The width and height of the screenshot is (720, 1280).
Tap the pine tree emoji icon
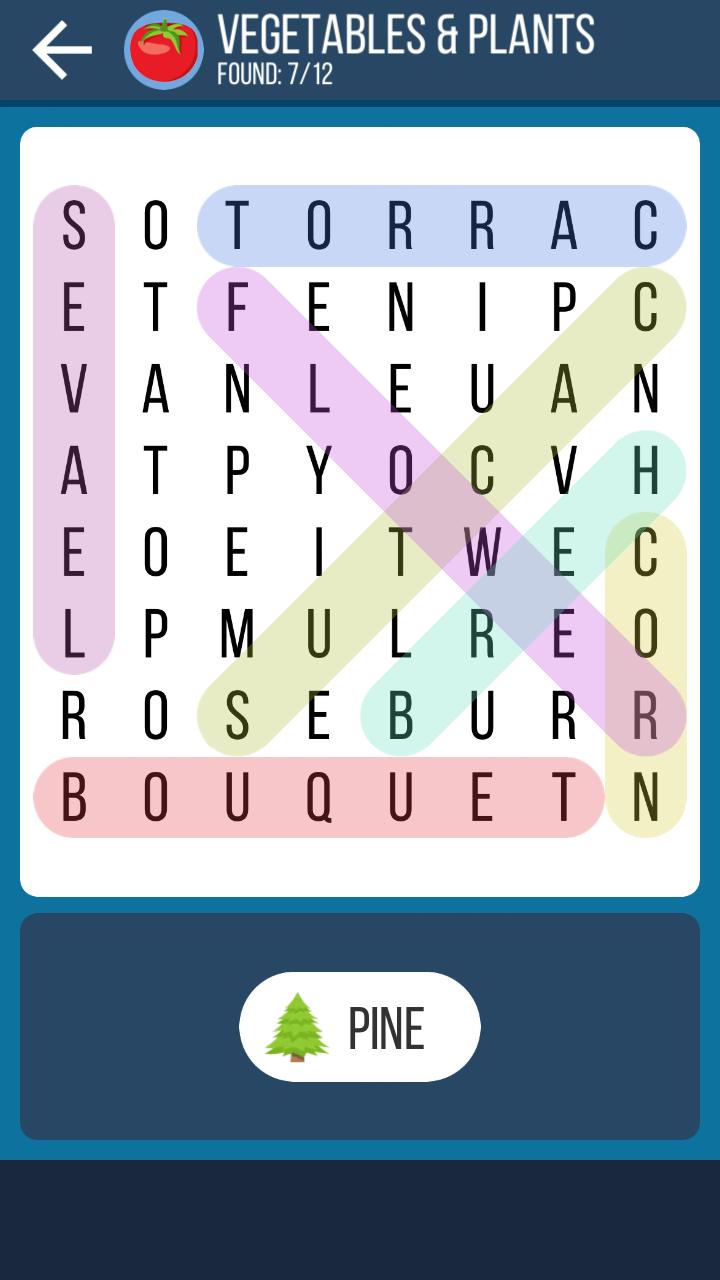pos(296,1026)
